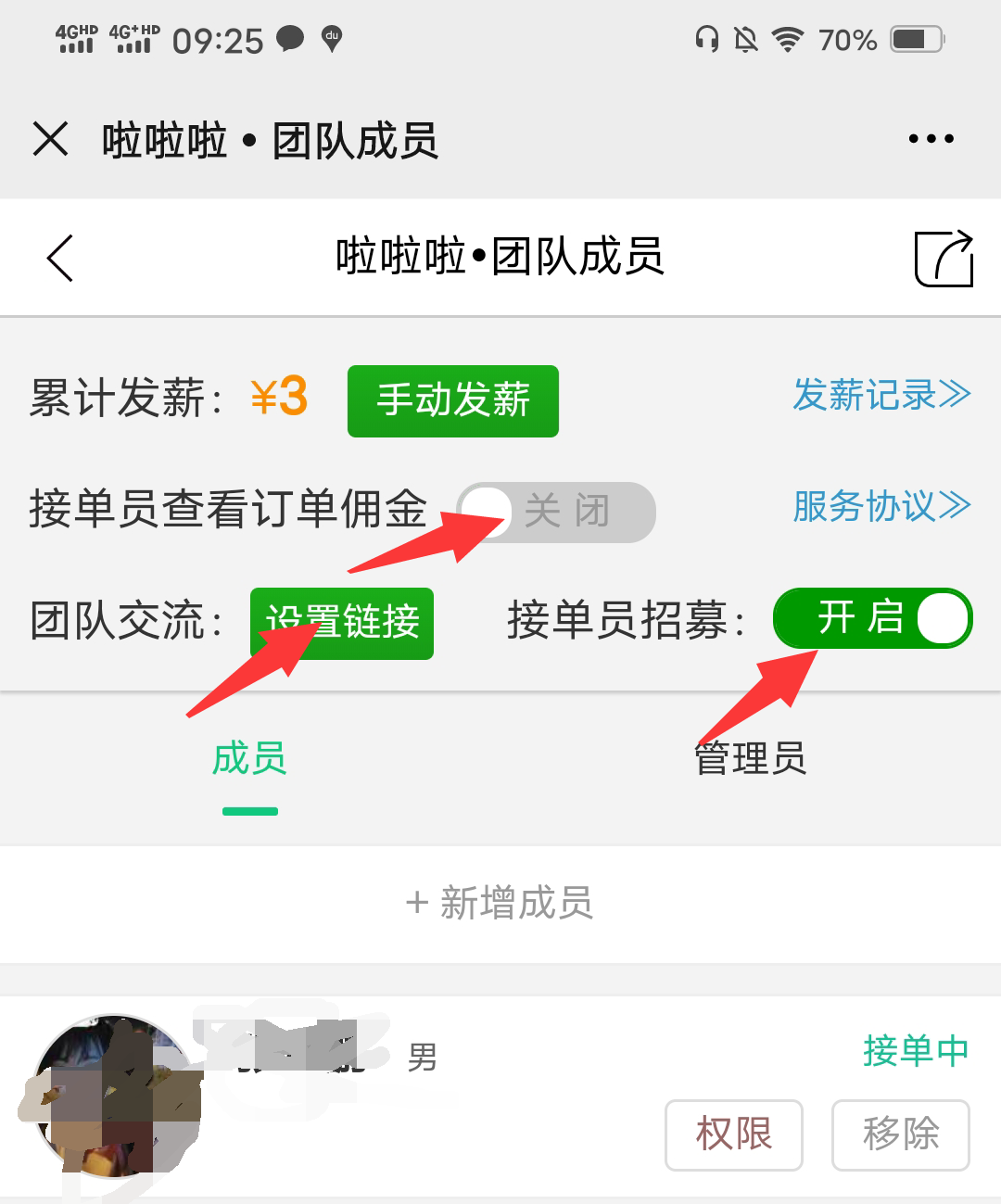The image size is (1001, 1204).
Task: Open 权限 for the listed member
Action: (x=733, y=1134)
